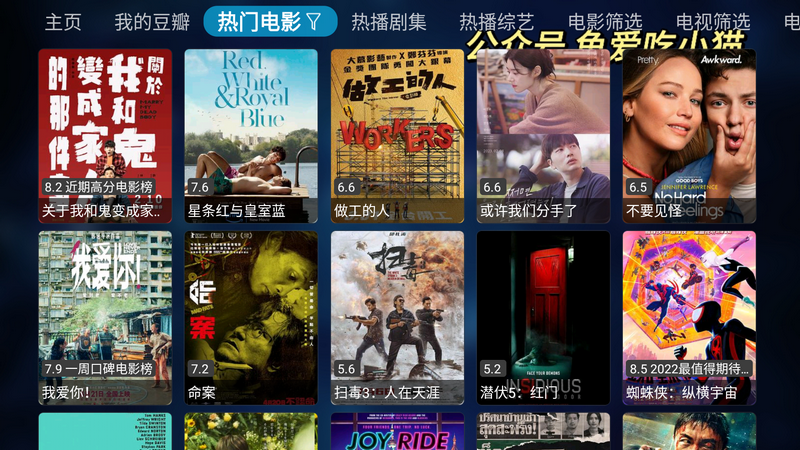Switch to the 主页 tab
The height and width of the screenshot is (450, 800).
pos(63,21)
